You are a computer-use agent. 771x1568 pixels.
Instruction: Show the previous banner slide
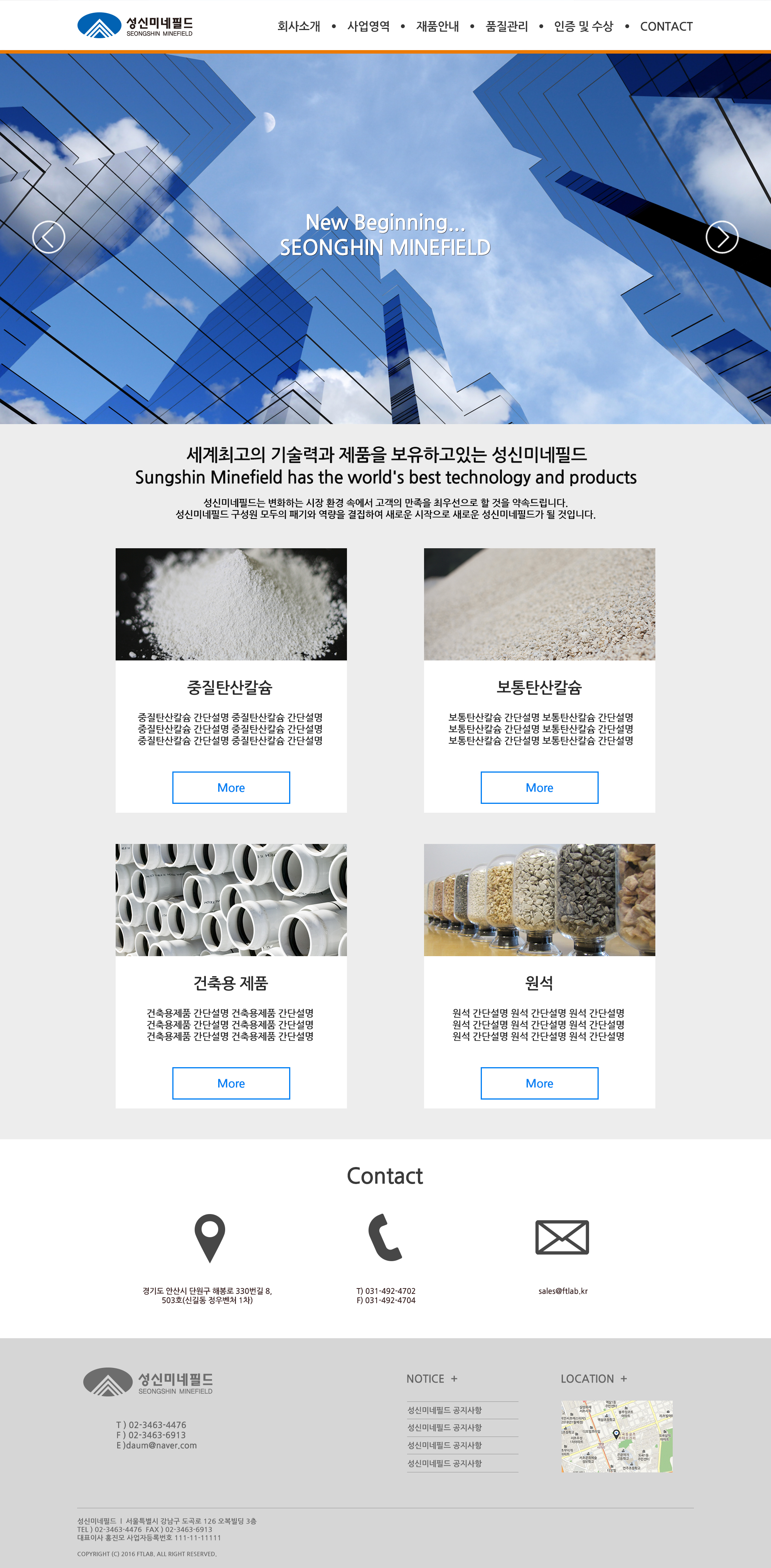tap(49, 237)
